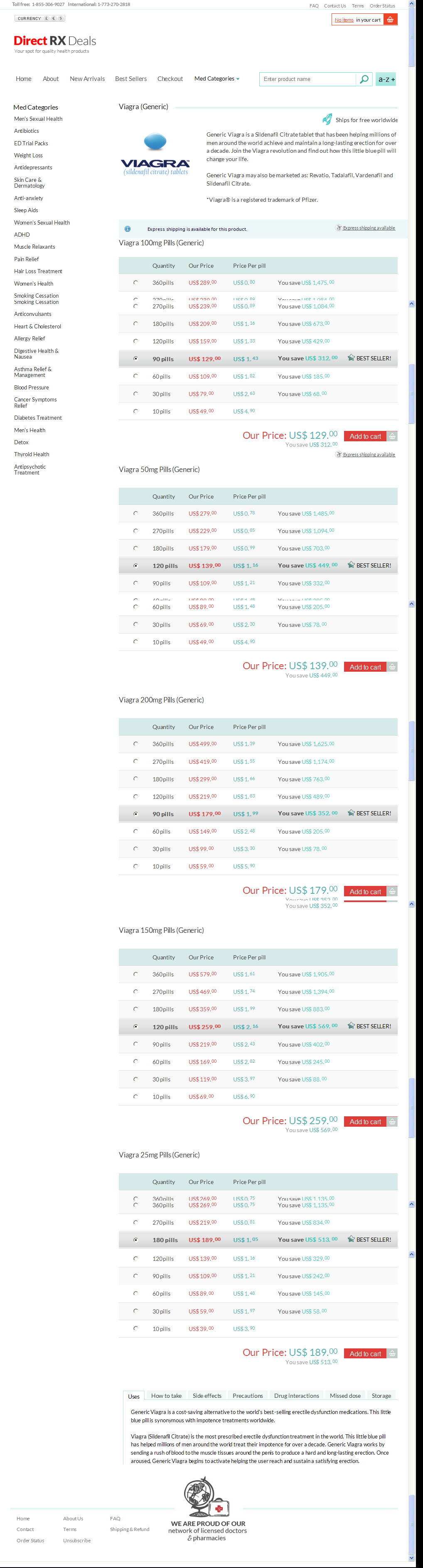Expand the Med Categories dropdown menu
Viewport: 423px width, 1568px height.
coord(216,78)
